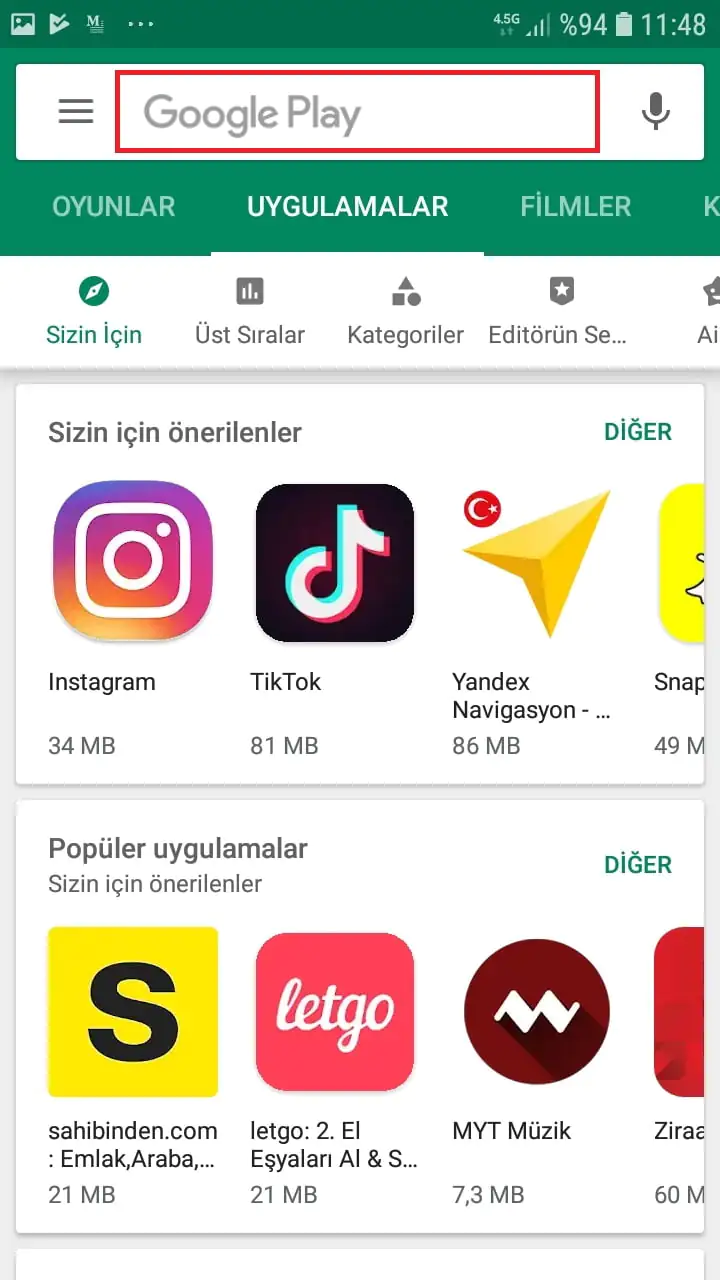Image resolution: width=720 pixels, height=1280 pixels.
Task: Select the UYGULAMALAR tab
Action: pos(347,207)
